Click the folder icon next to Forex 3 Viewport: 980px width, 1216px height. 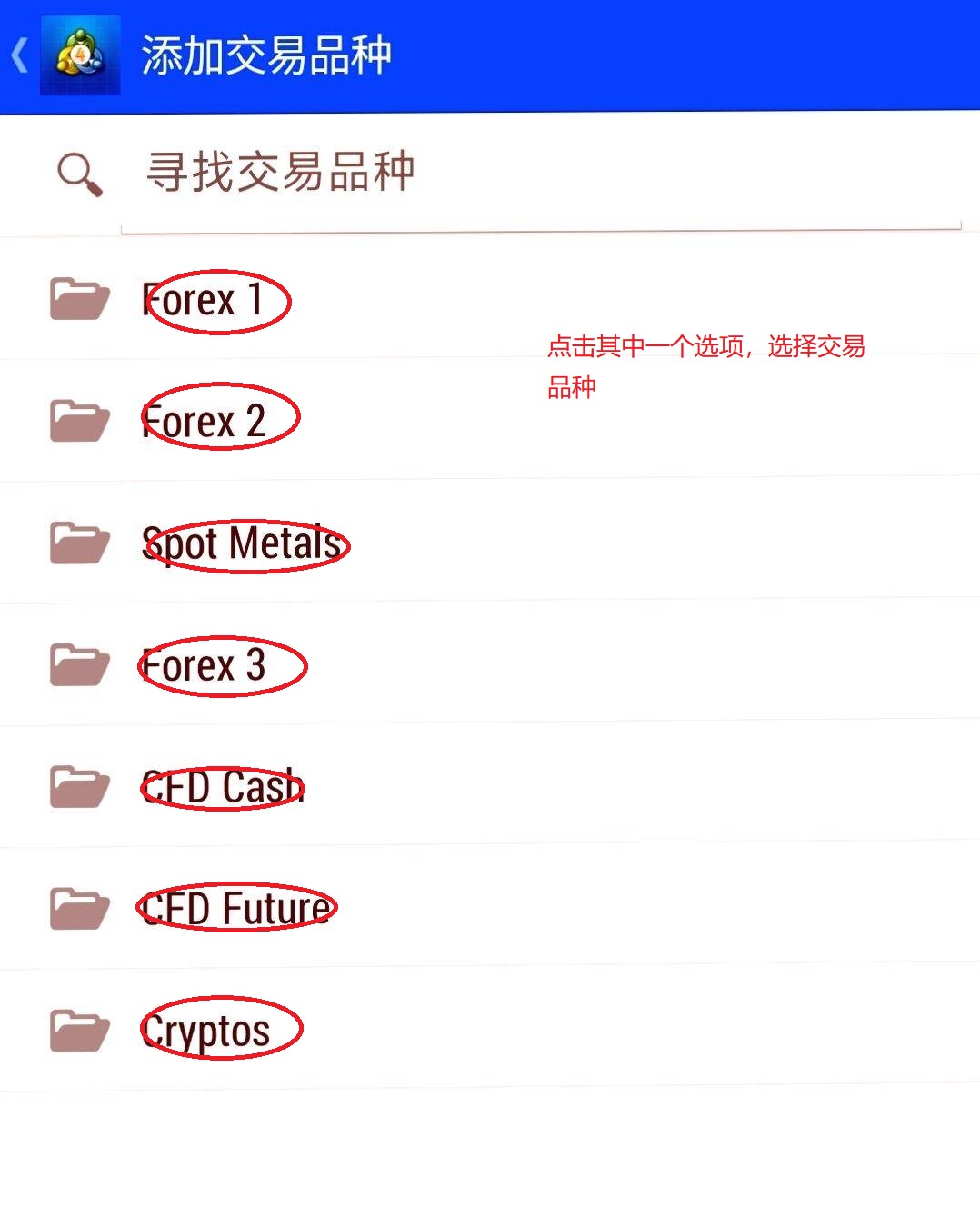click(78, 663)
